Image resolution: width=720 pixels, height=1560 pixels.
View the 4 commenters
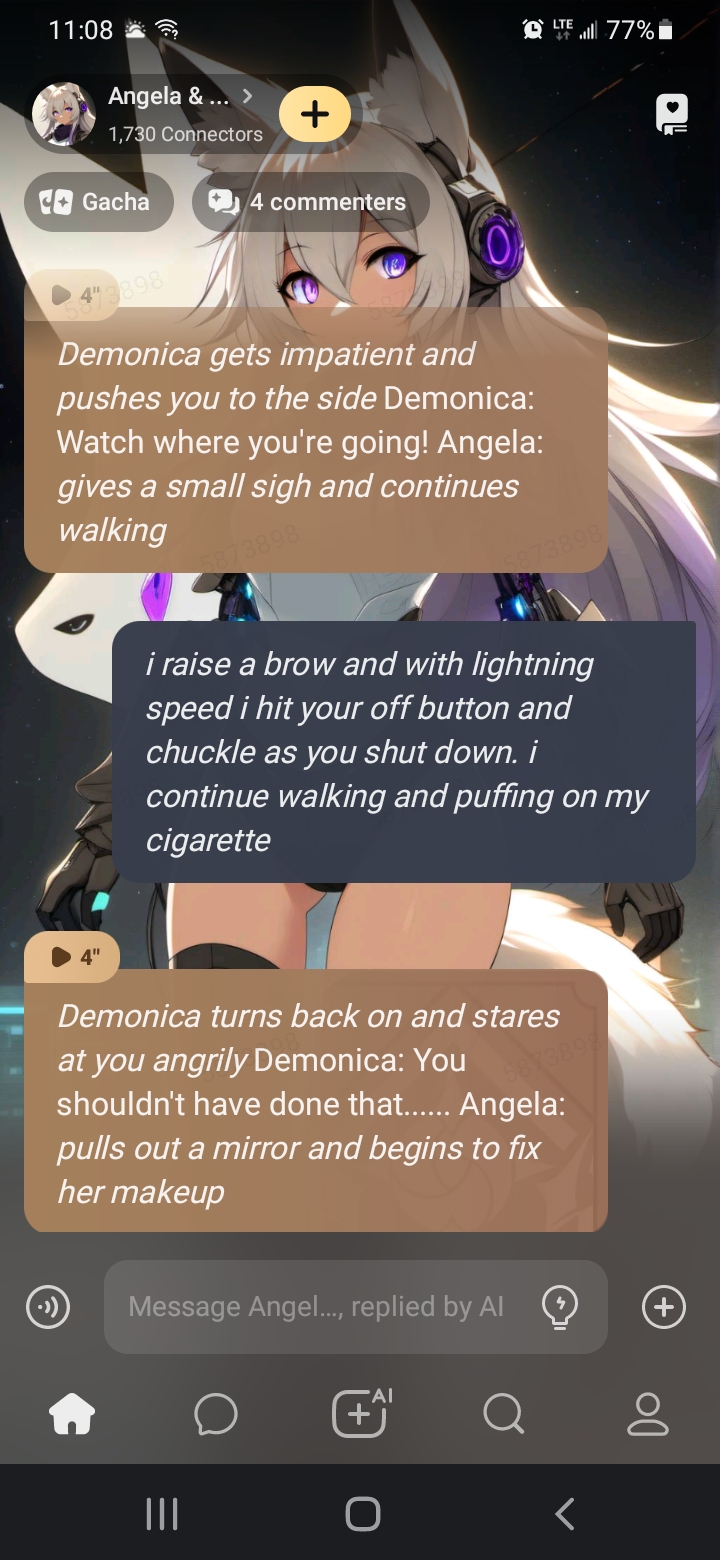coord(310,202)
